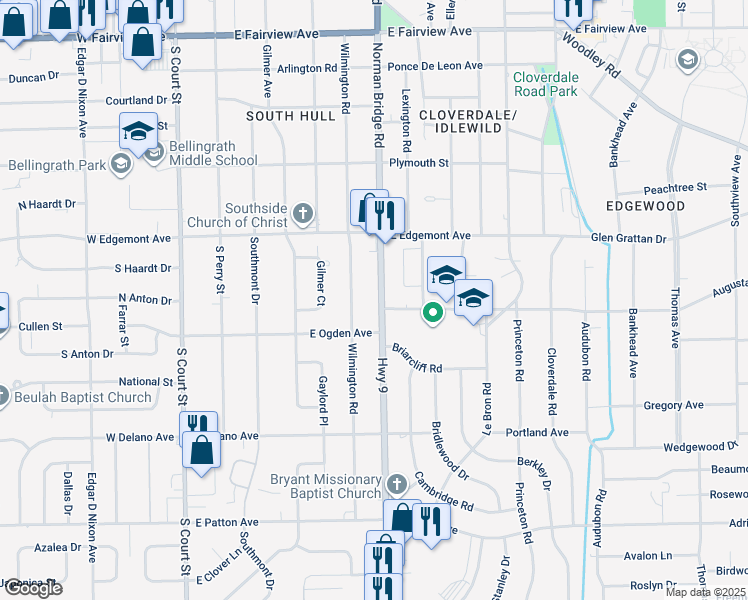Select the restaurant marker near Cambridge Rd
Screen dimensions: 748x600
coord(431,524)
